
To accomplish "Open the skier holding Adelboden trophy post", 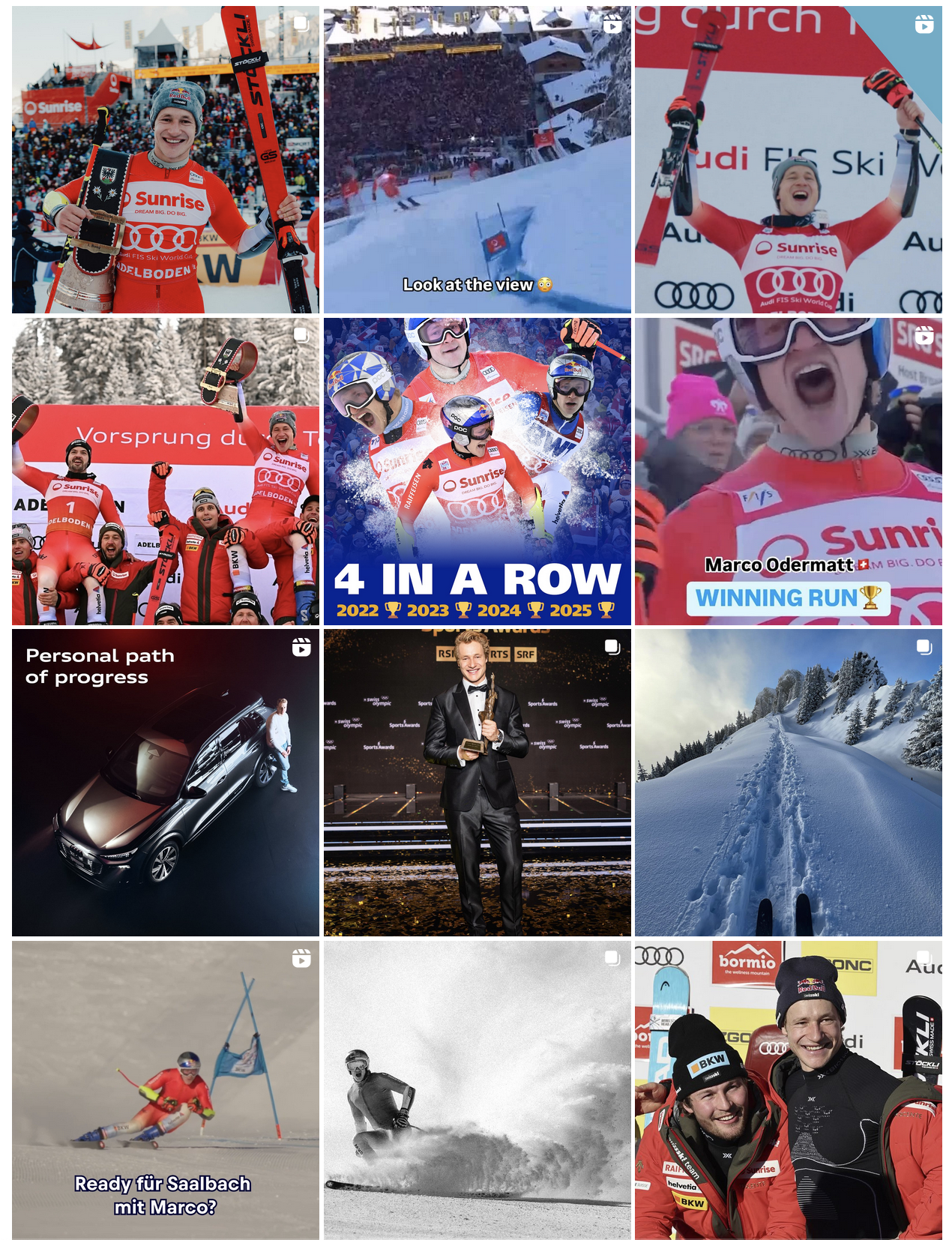I will coord(165,159).
